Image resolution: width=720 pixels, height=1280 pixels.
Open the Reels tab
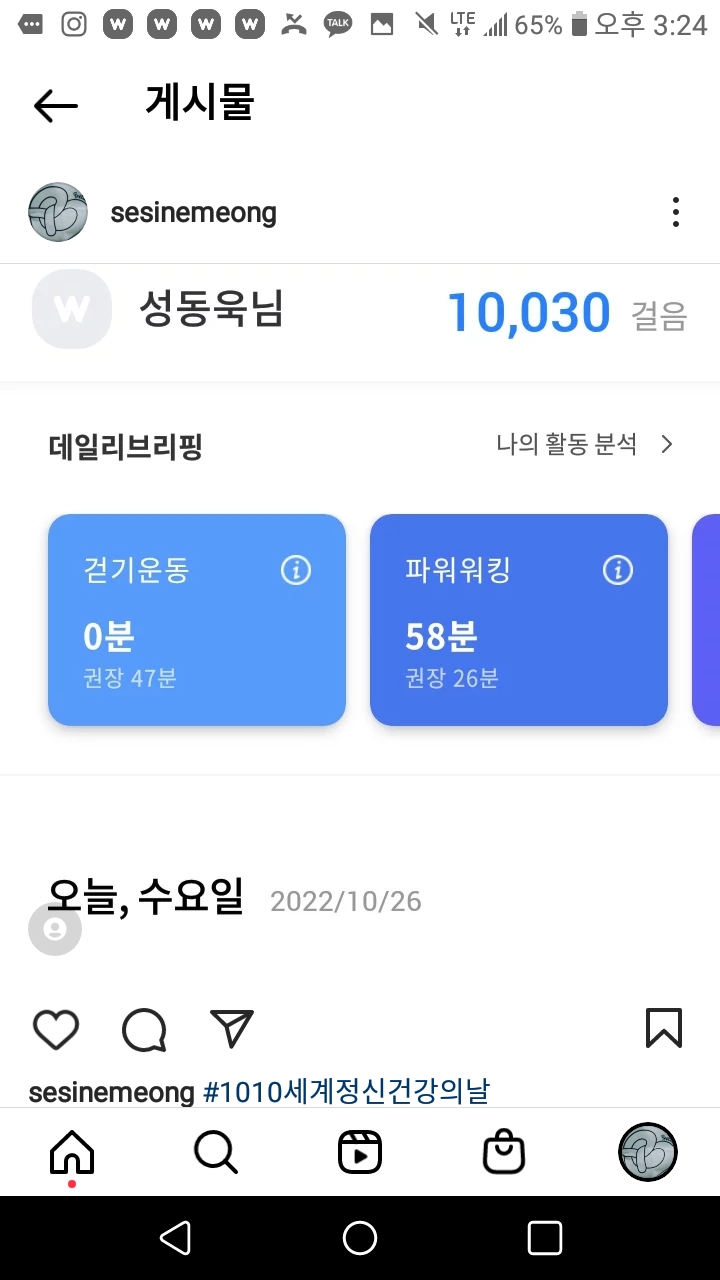(360, 1153)
